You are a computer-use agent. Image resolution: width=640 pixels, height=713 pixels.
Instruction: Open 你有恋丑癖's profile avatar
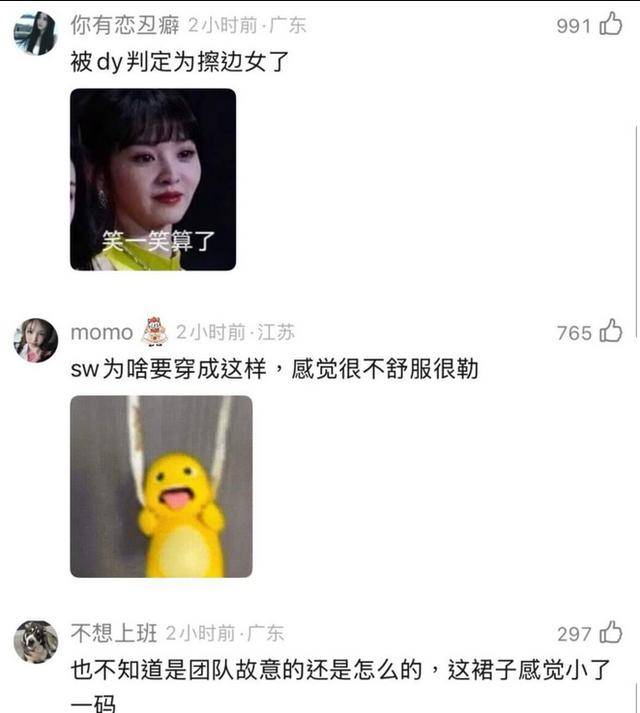[x=35, y=33]
